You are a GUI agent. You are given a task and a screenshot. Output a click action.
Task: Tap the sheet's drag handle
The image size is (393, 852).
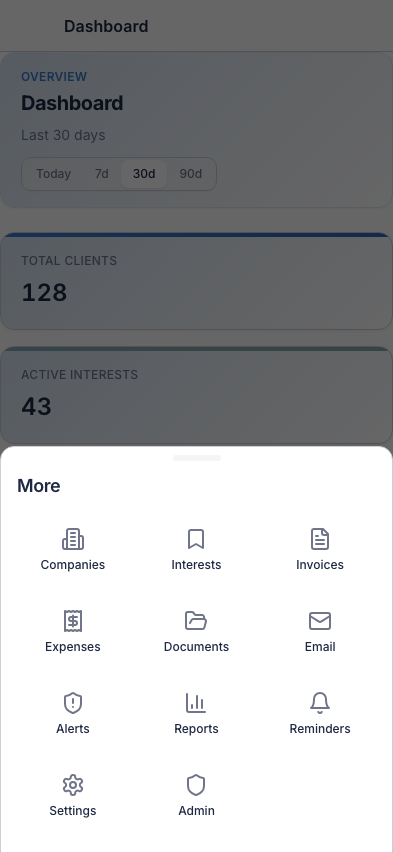tap(197, 458)
